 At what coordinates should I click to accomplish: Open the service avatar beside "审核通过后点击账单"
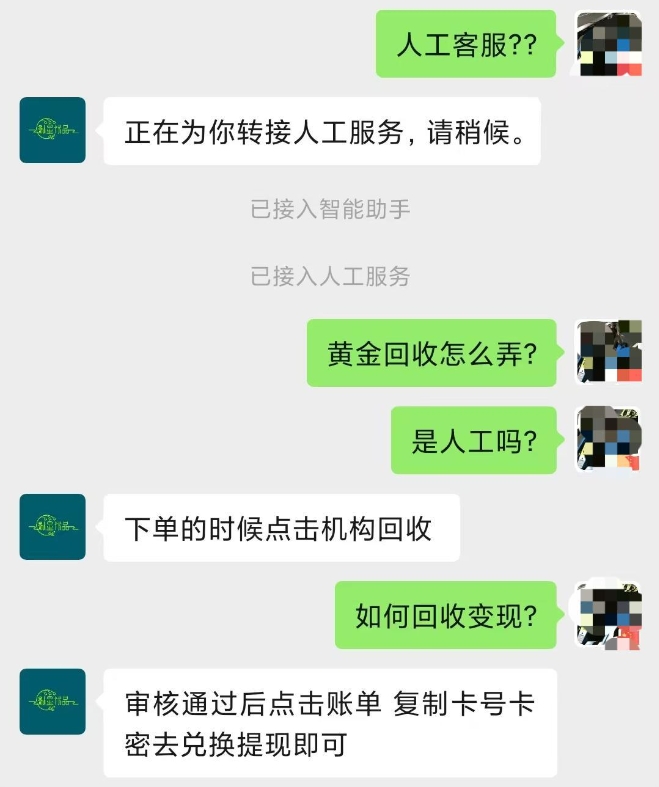(52, 702)
